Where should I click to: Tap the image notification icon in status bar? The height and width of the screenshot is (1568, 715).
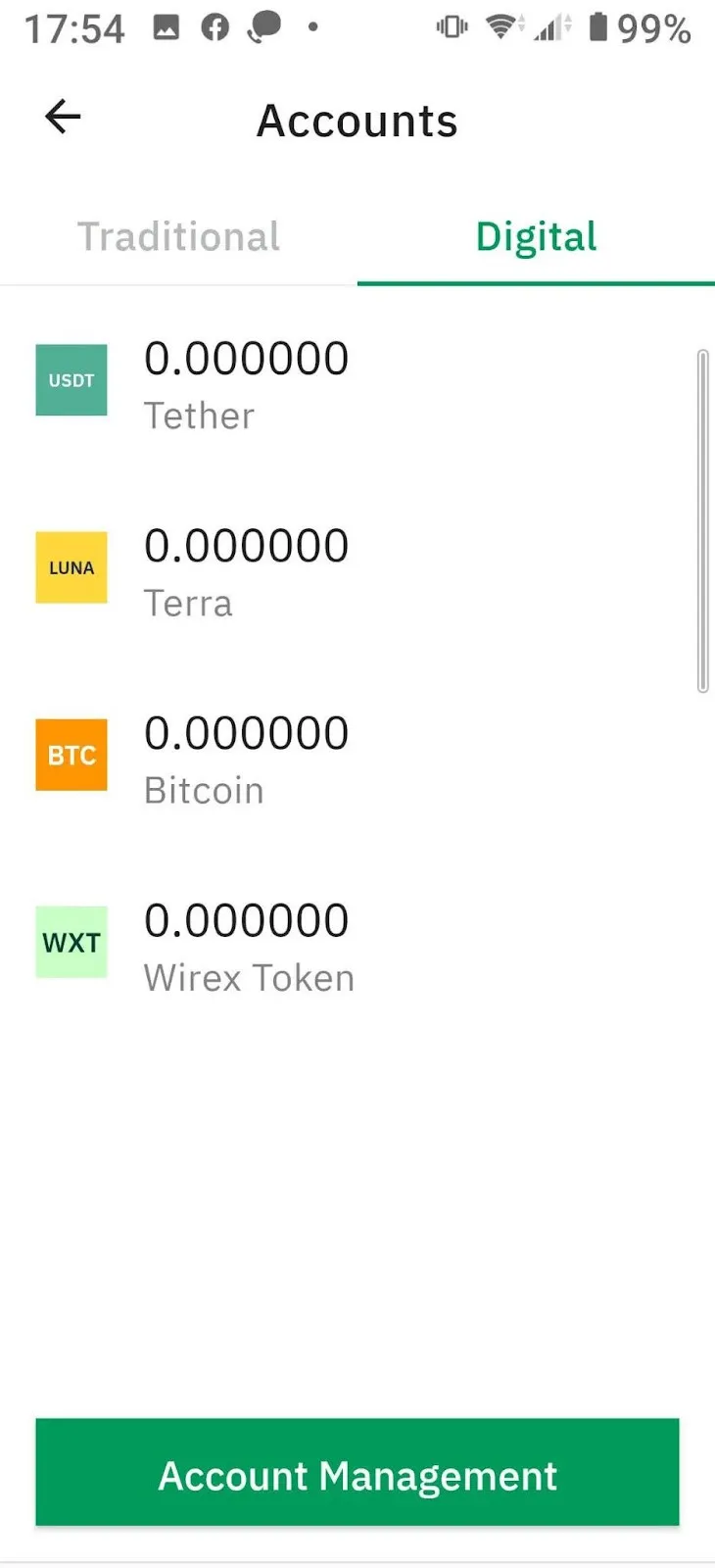[x=167, y=26]
